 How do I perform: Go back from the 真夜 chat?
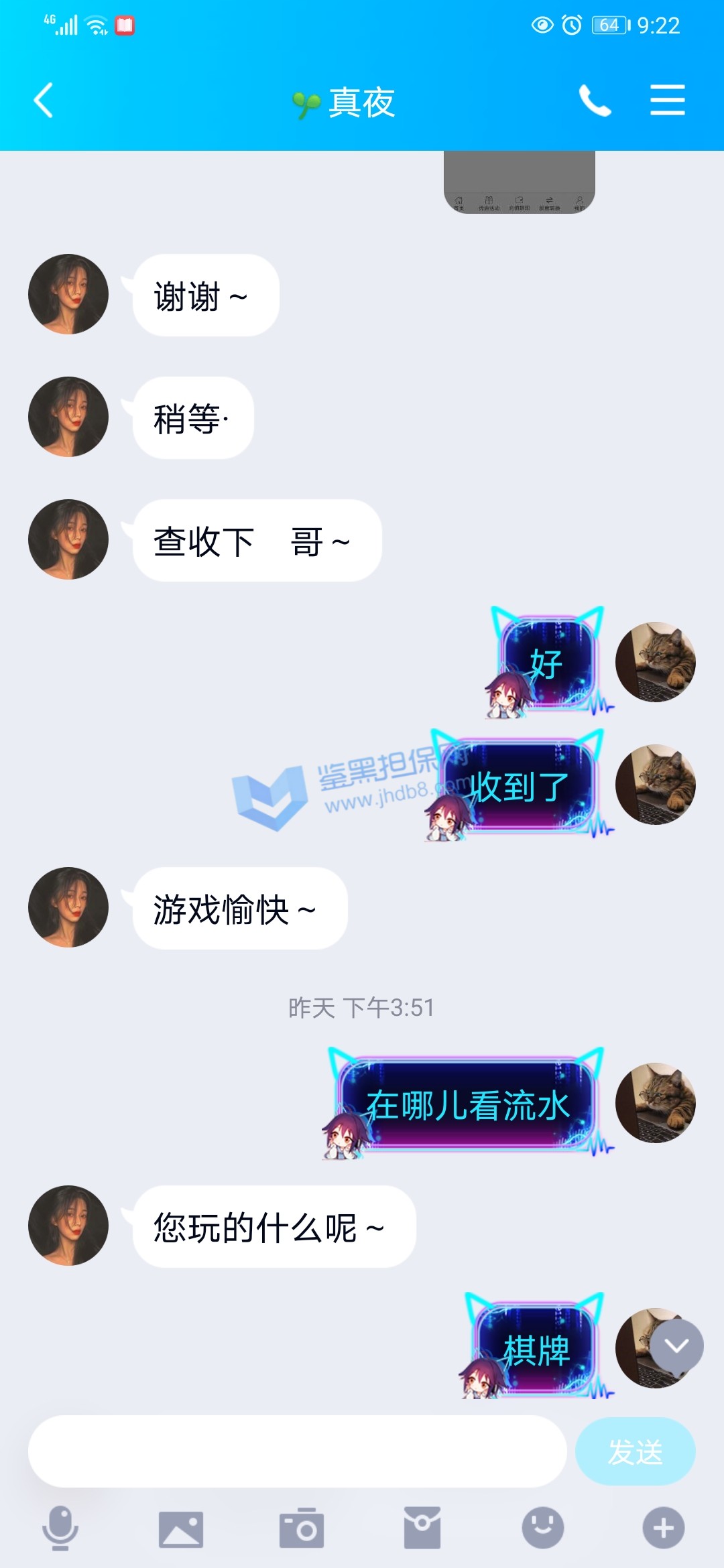click(x=44, y=101)
